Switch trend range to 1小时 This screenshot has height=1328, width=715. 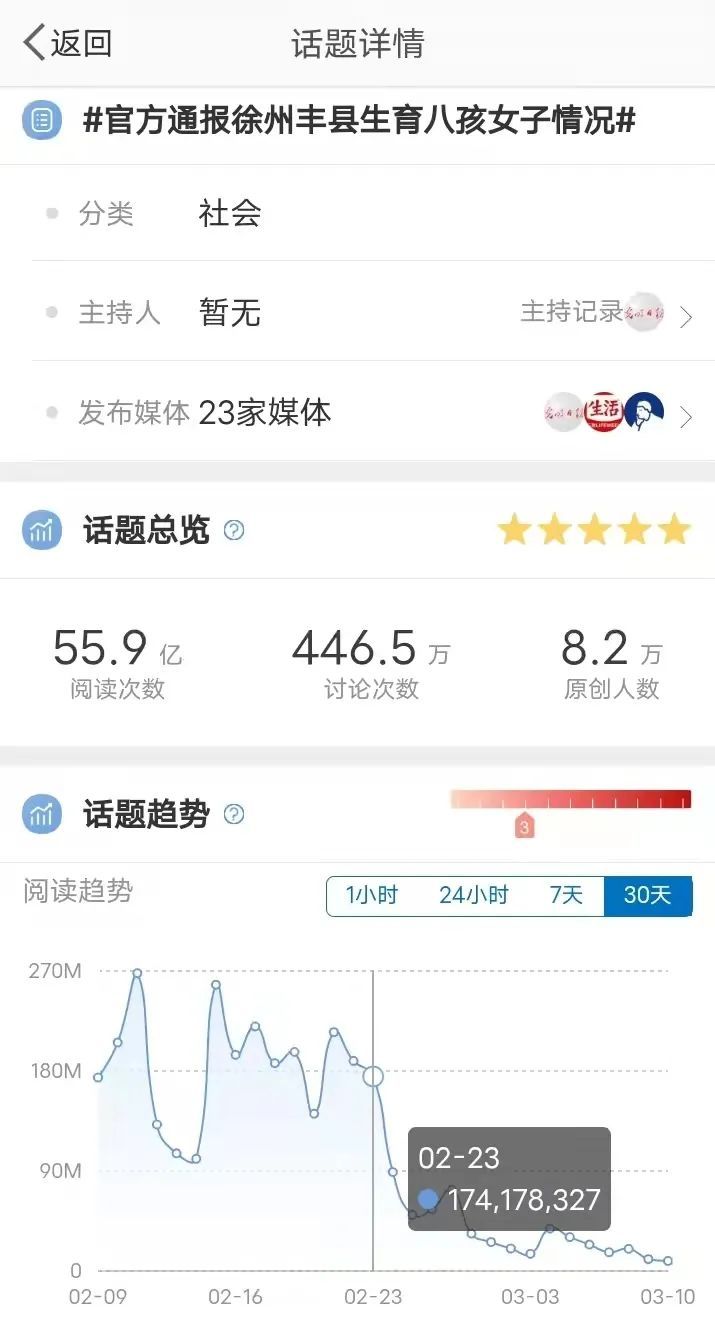(372, 895)
